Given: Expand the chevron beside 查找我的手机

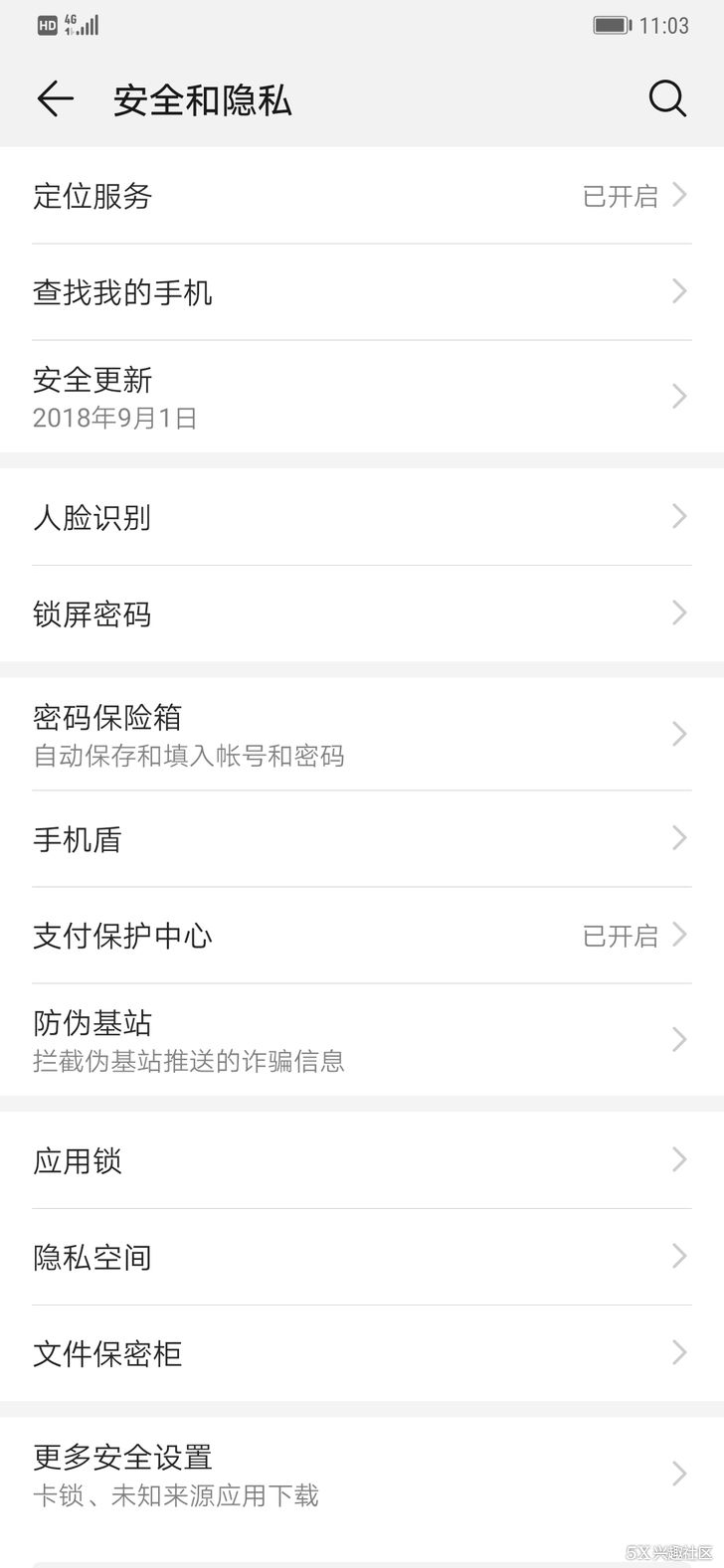Looking at the screenshot, I should (x=680, y=291).
